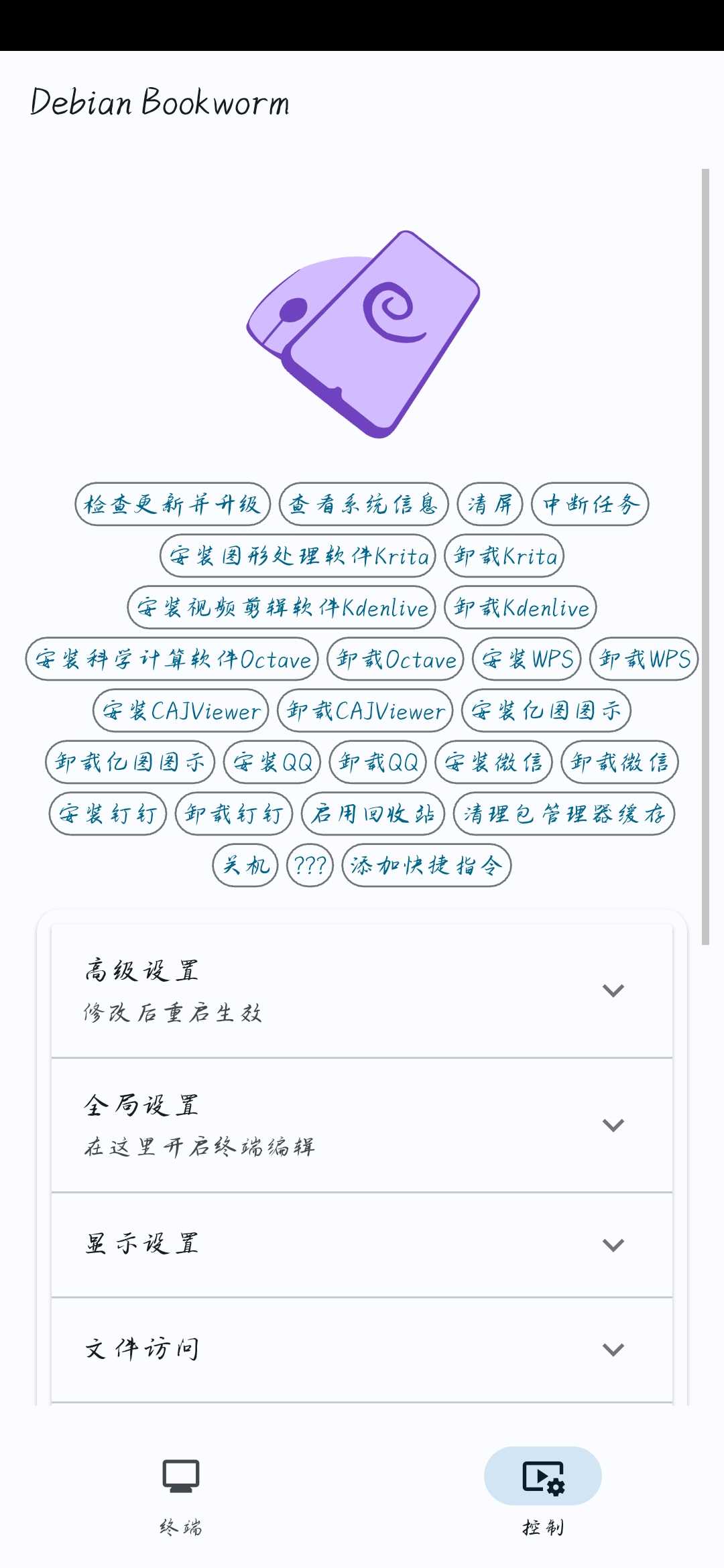Tap the 清屏 chip

coord(489,504)
